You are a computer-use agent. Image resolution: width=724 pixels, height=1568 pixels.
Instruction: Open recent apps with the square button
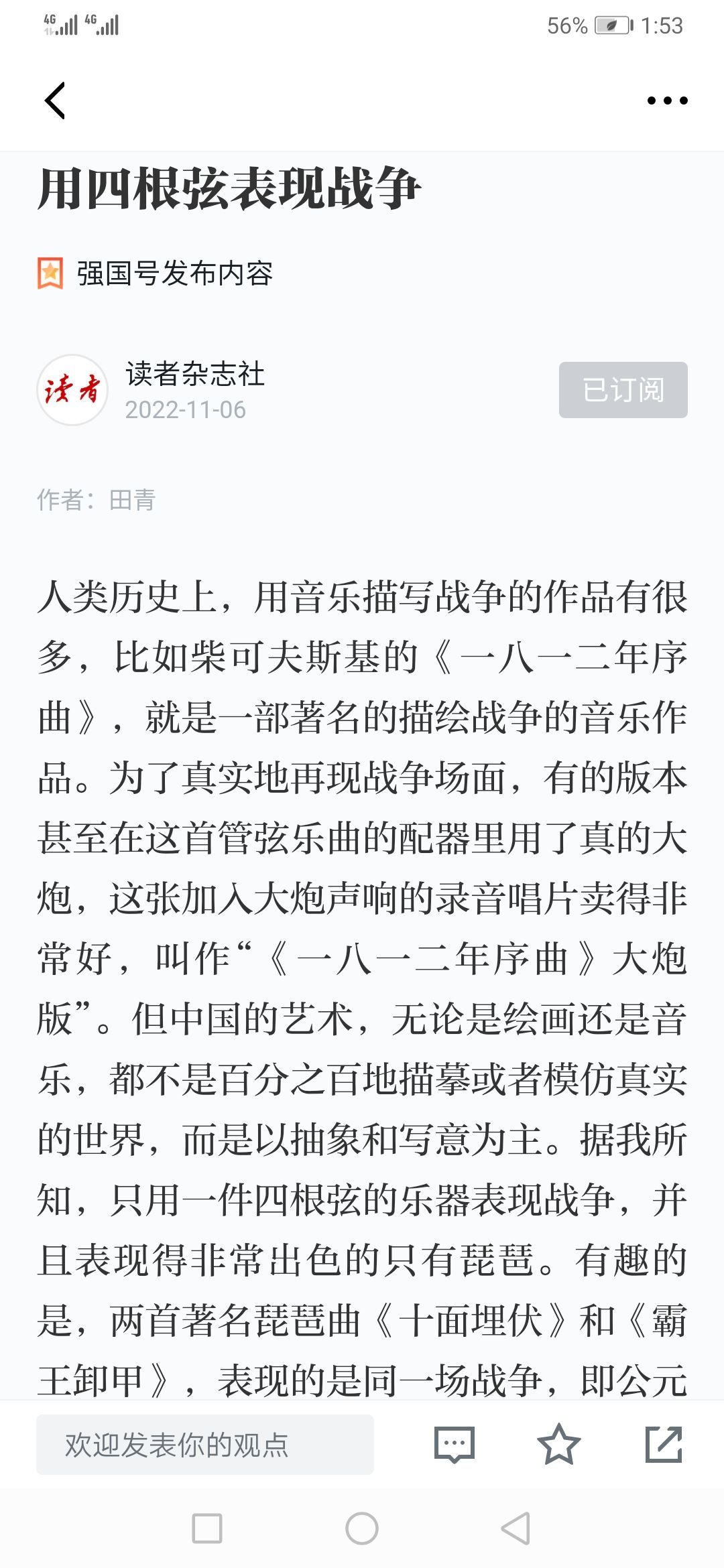coord(207,1528)
